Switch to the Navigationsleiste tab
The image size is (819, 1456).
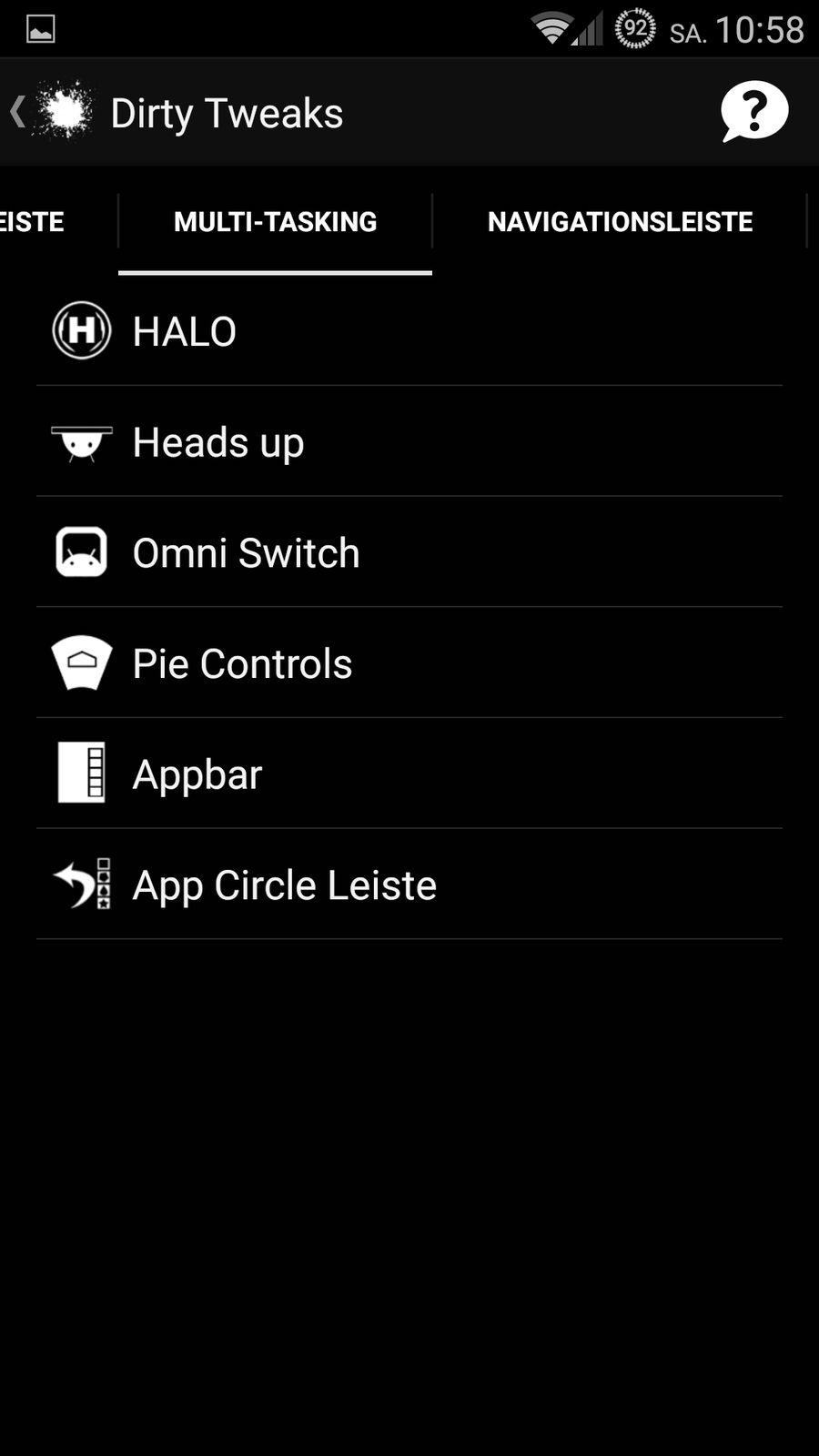pos(620,221)
